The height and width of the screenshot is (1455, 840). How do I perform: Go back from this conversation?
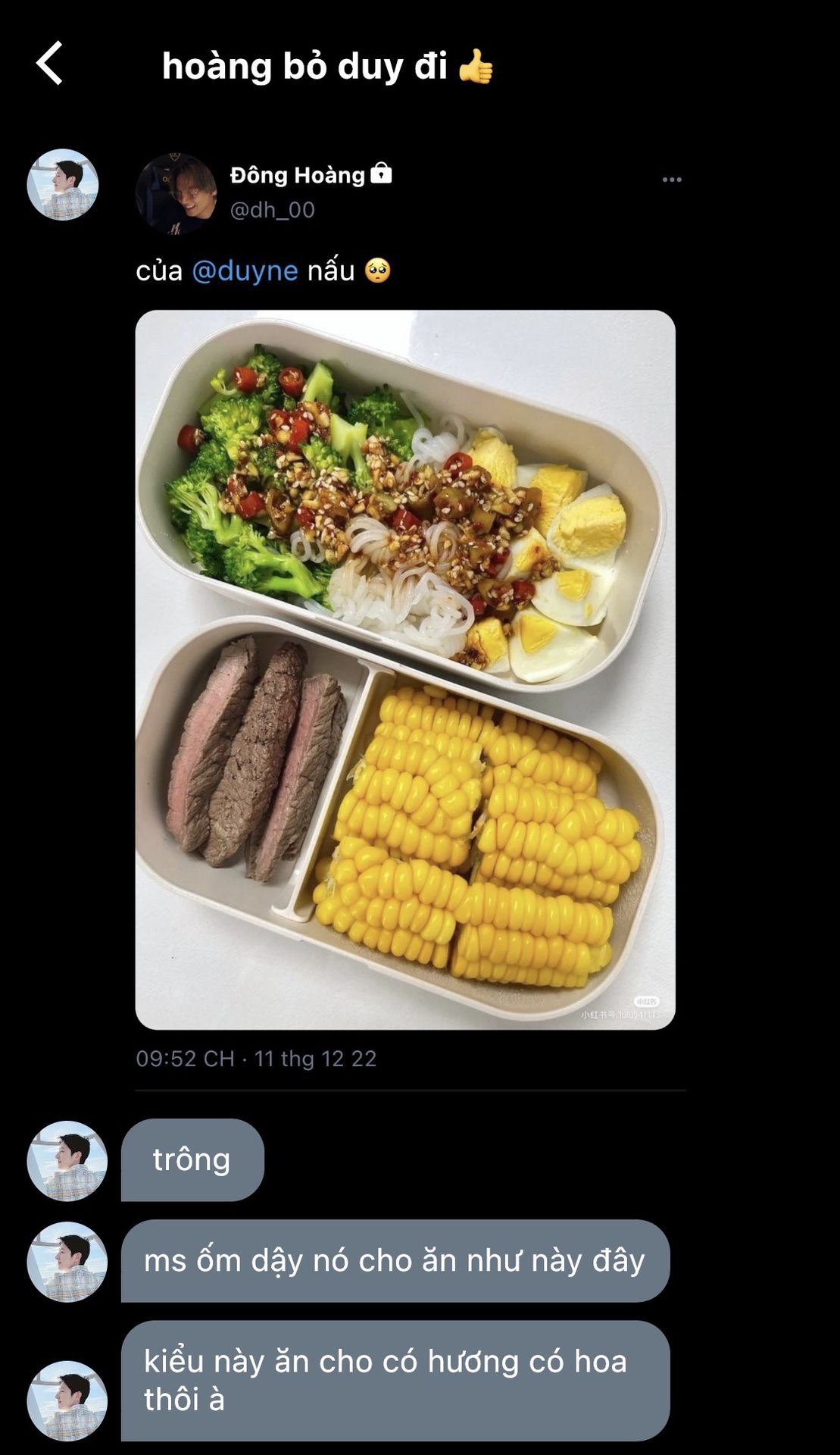[50, 64]
